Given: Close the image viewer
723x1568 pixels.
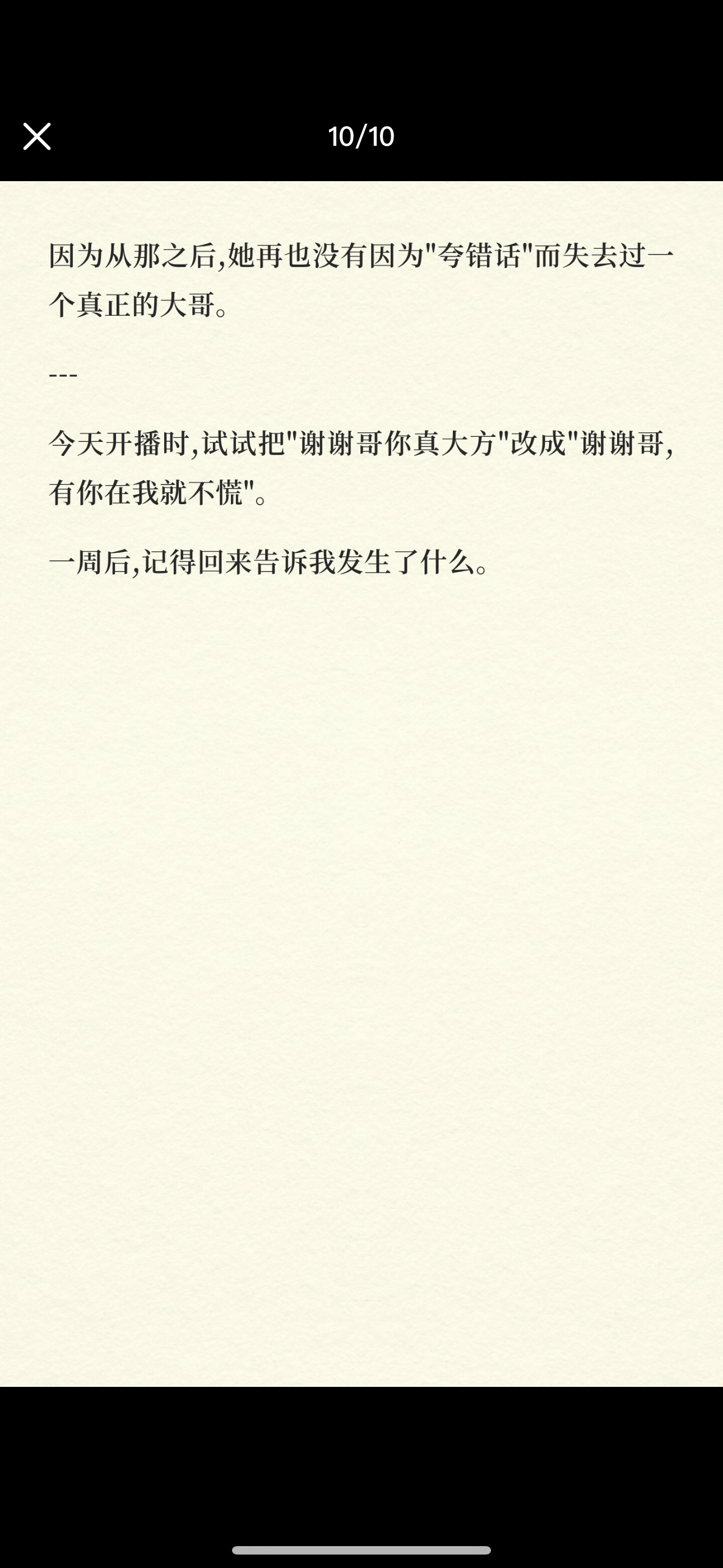Looking at the screenshot, I should 36,136.
